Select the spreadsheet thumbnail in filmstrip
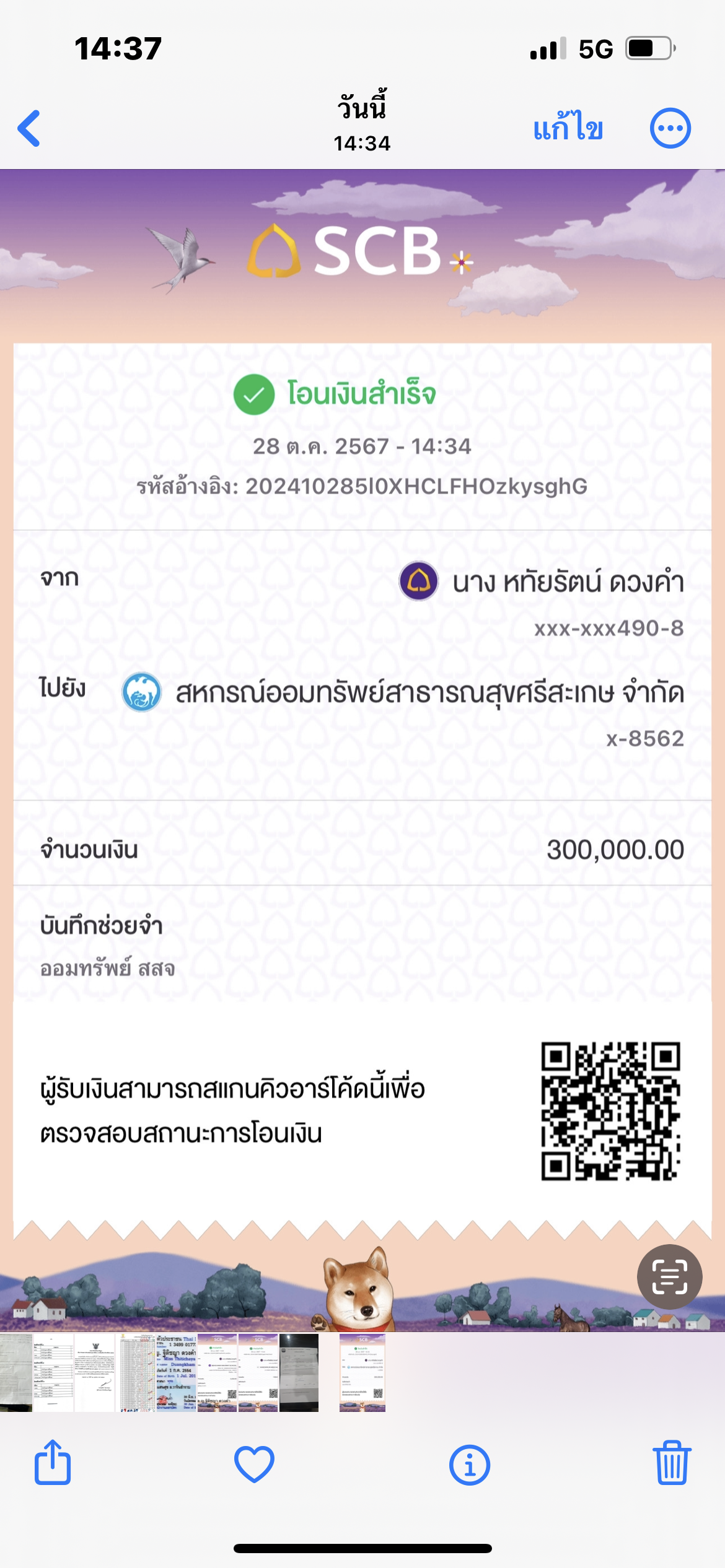Screen dimensions: 725x1568 click(136, 1372)
